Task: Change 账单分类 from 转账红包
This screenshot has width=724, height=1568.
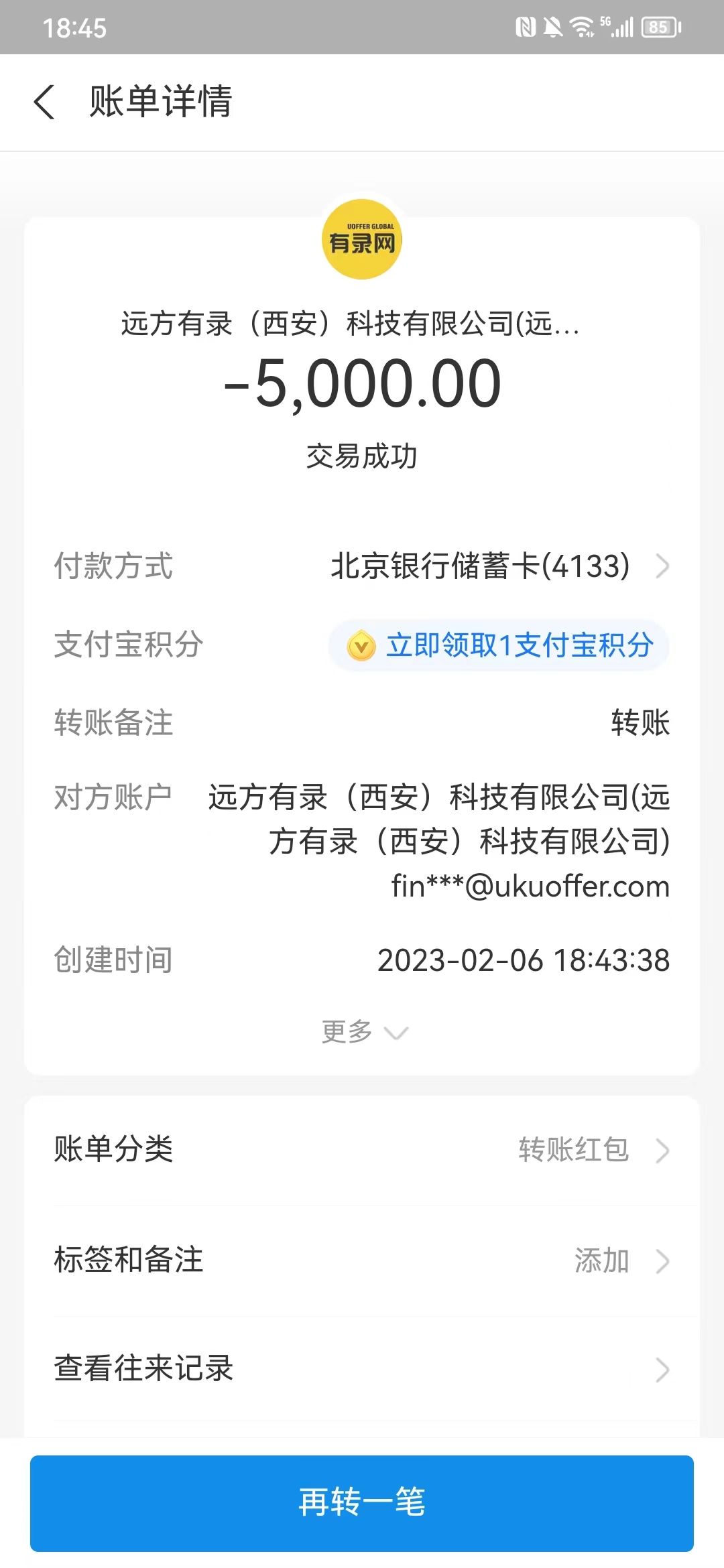Action: point(362,1150)
